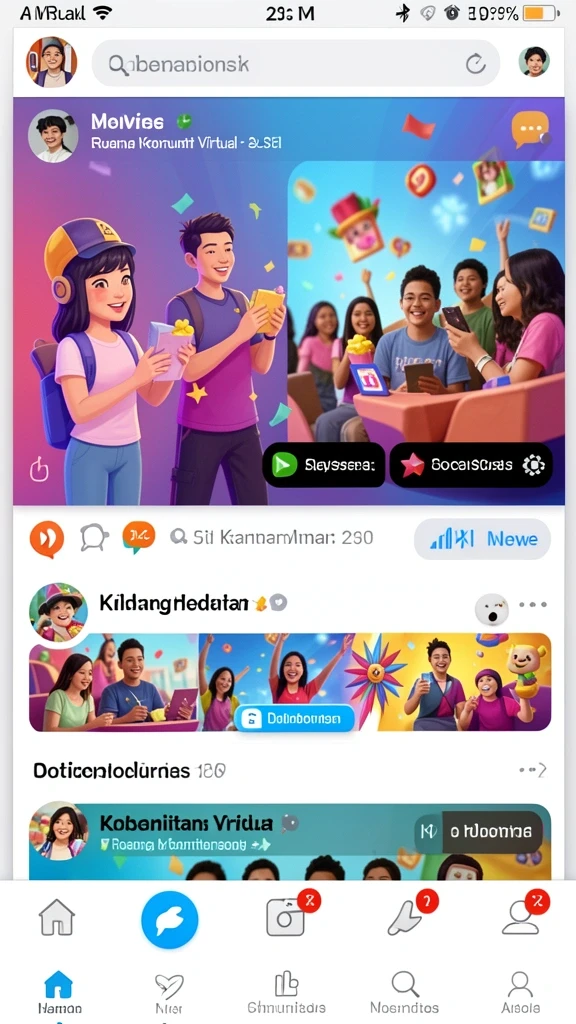Tap the house icon above the tab bar

(x=57, y=918)
